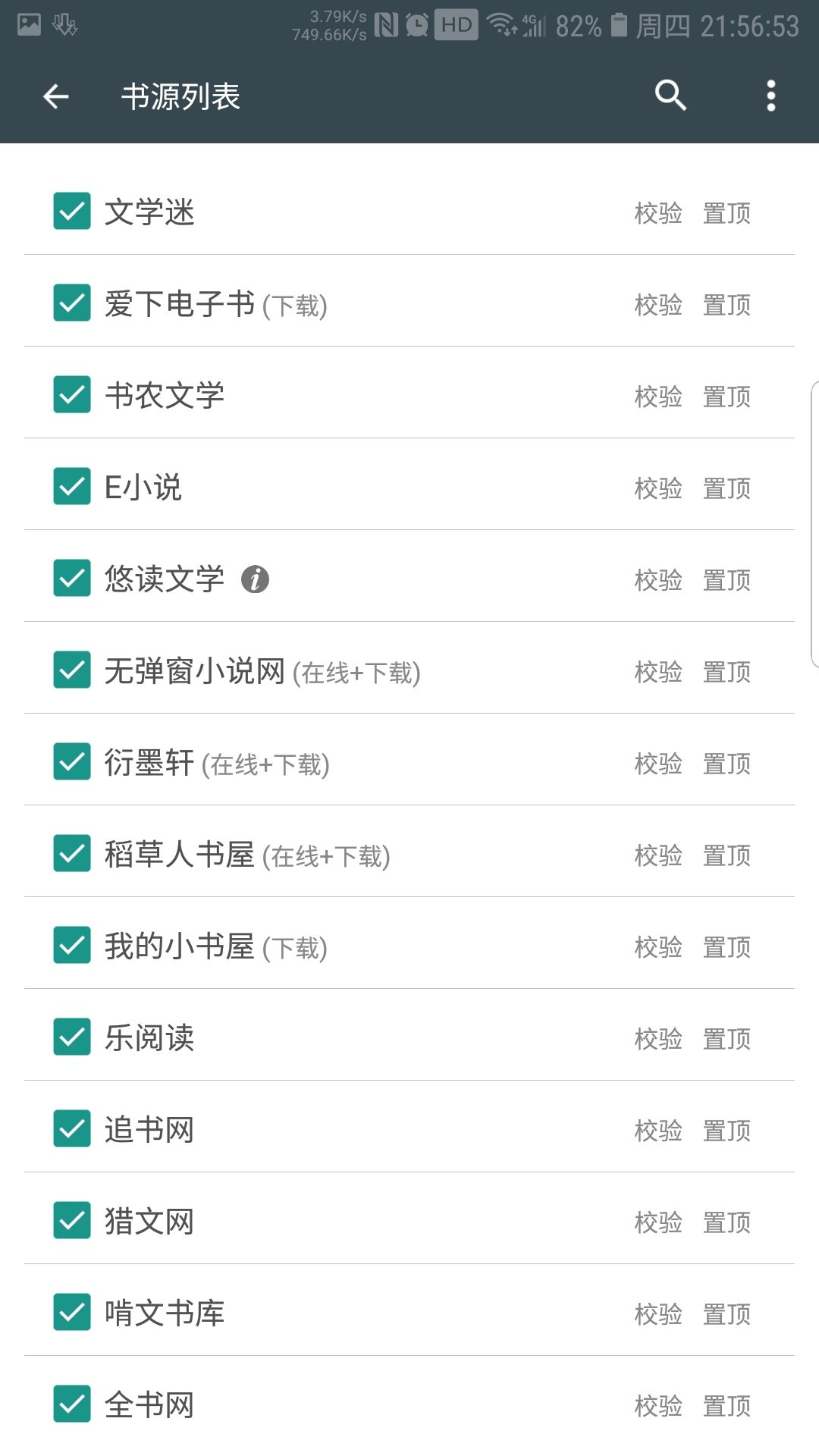Go back from 书源列表

tap(56, 96)
